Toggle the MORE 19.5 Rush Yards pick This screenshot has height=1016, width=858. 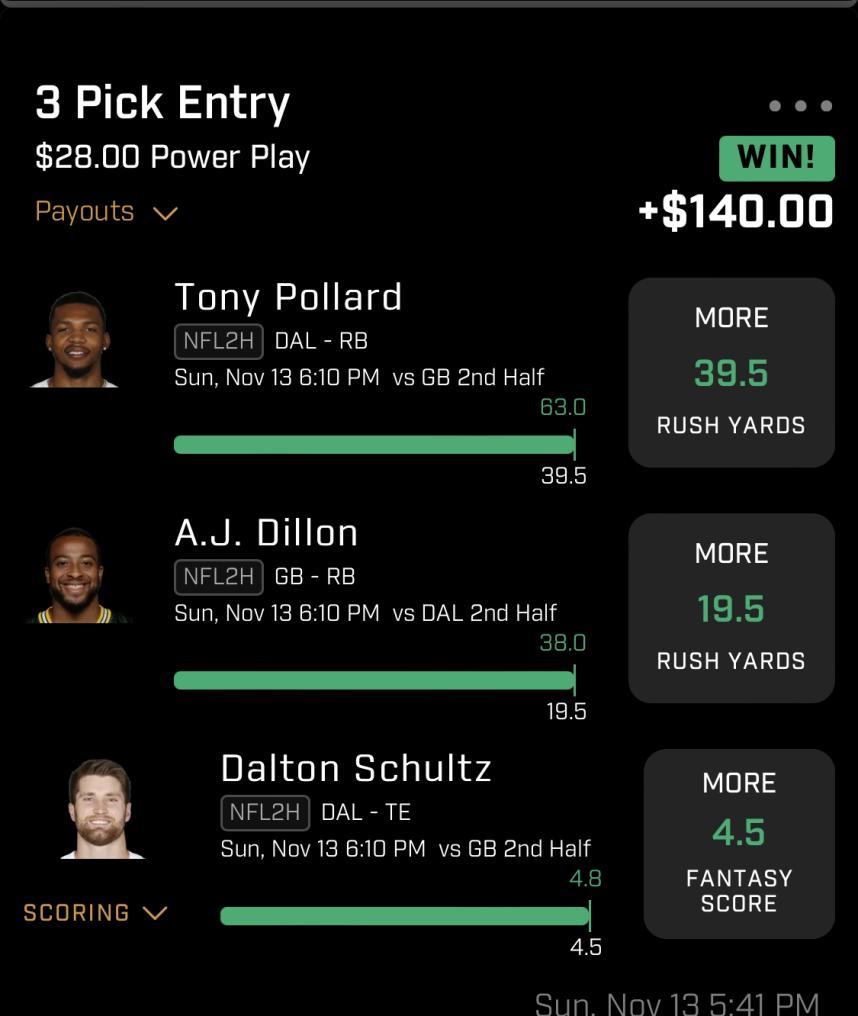coord(731,607)
